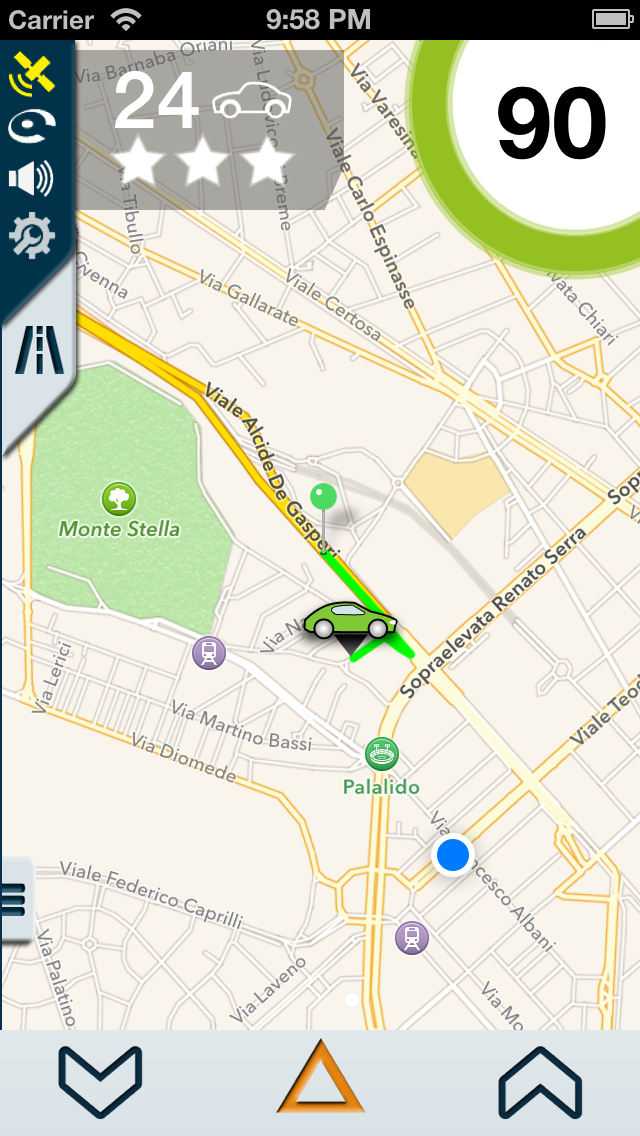This screenshot has width=640, height=1136.
Task: Tap the down chevron button
Action: coord(100,1081)
